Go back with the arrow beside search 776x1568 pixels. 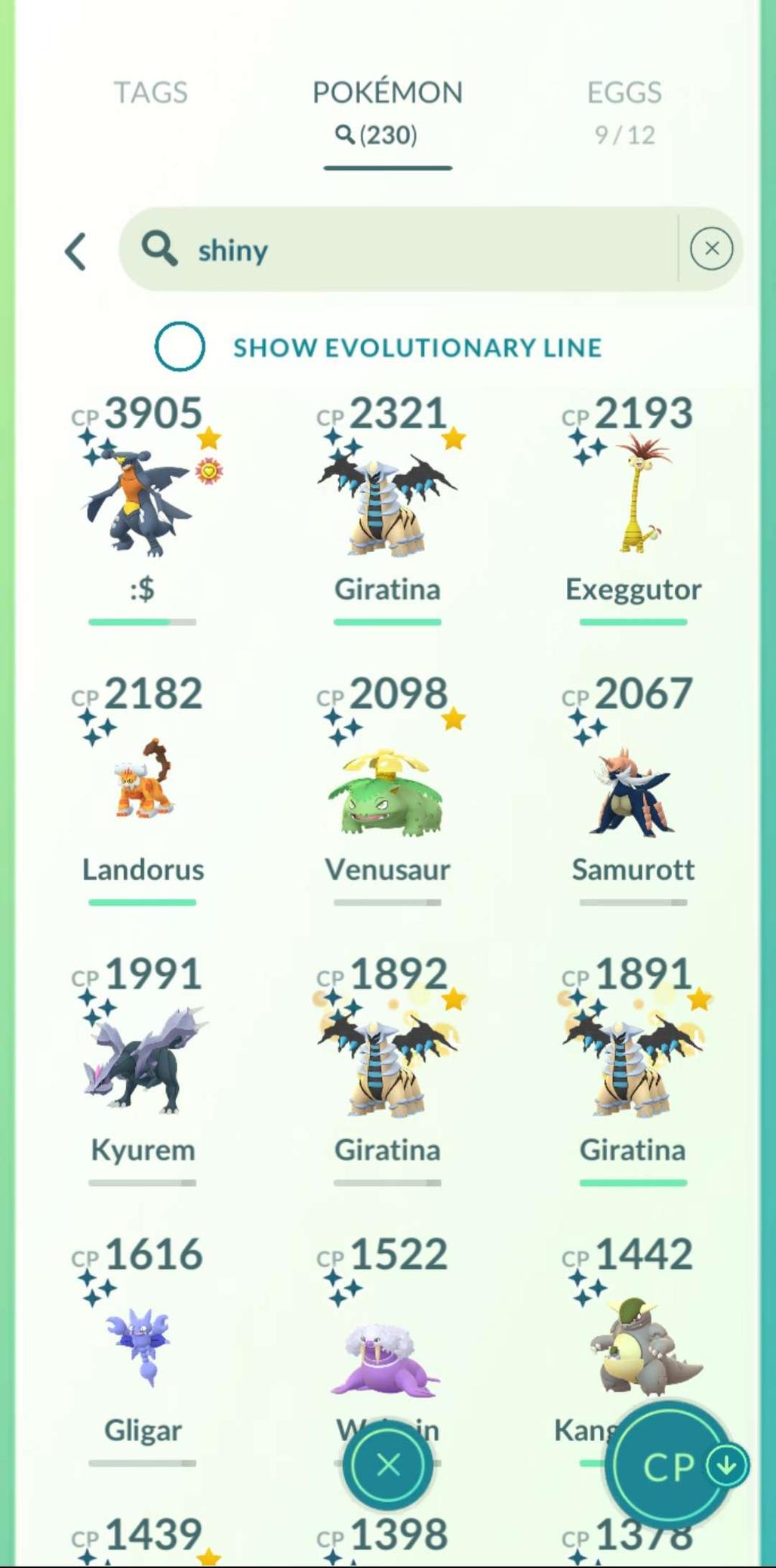(75, 251)
